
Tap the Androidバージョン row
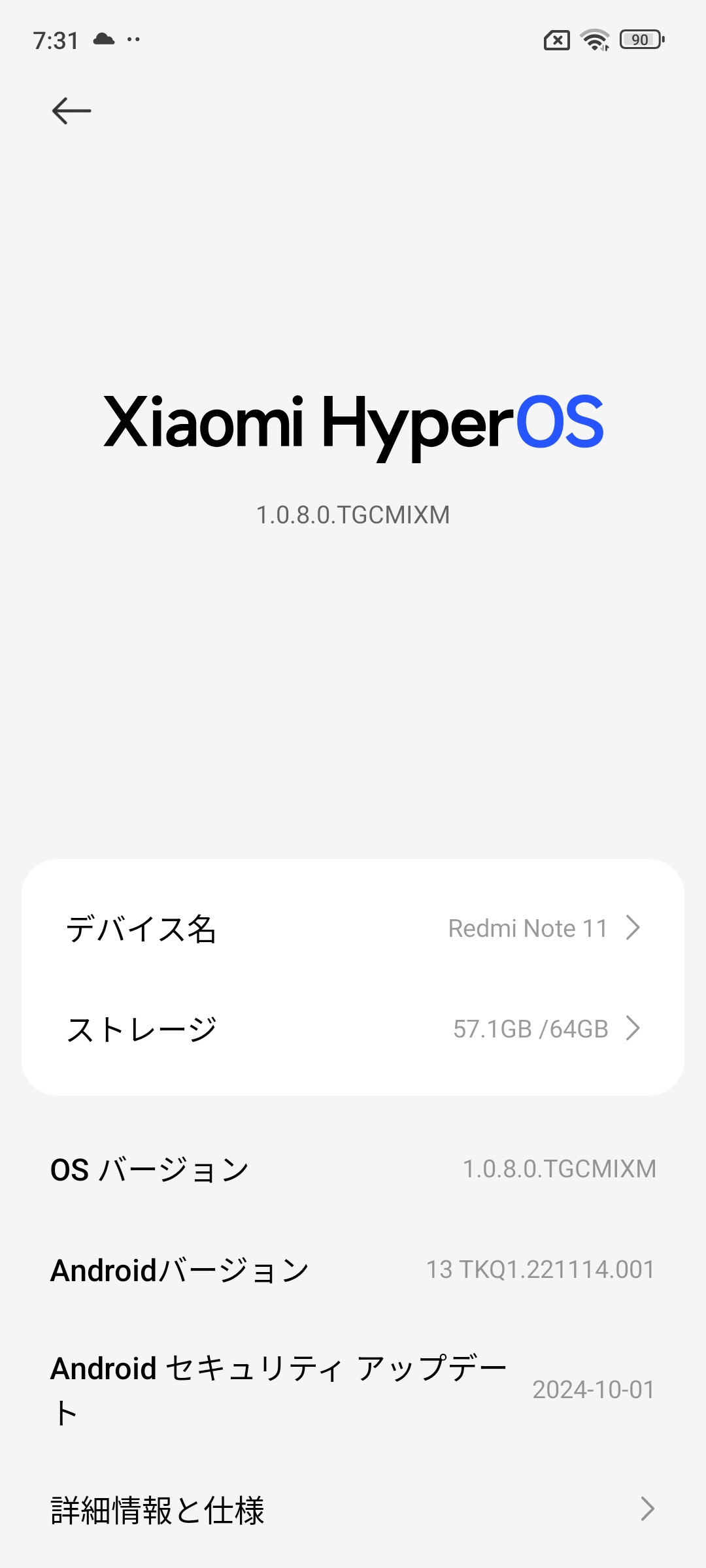pyautogui.click(x=353, y=1270)
